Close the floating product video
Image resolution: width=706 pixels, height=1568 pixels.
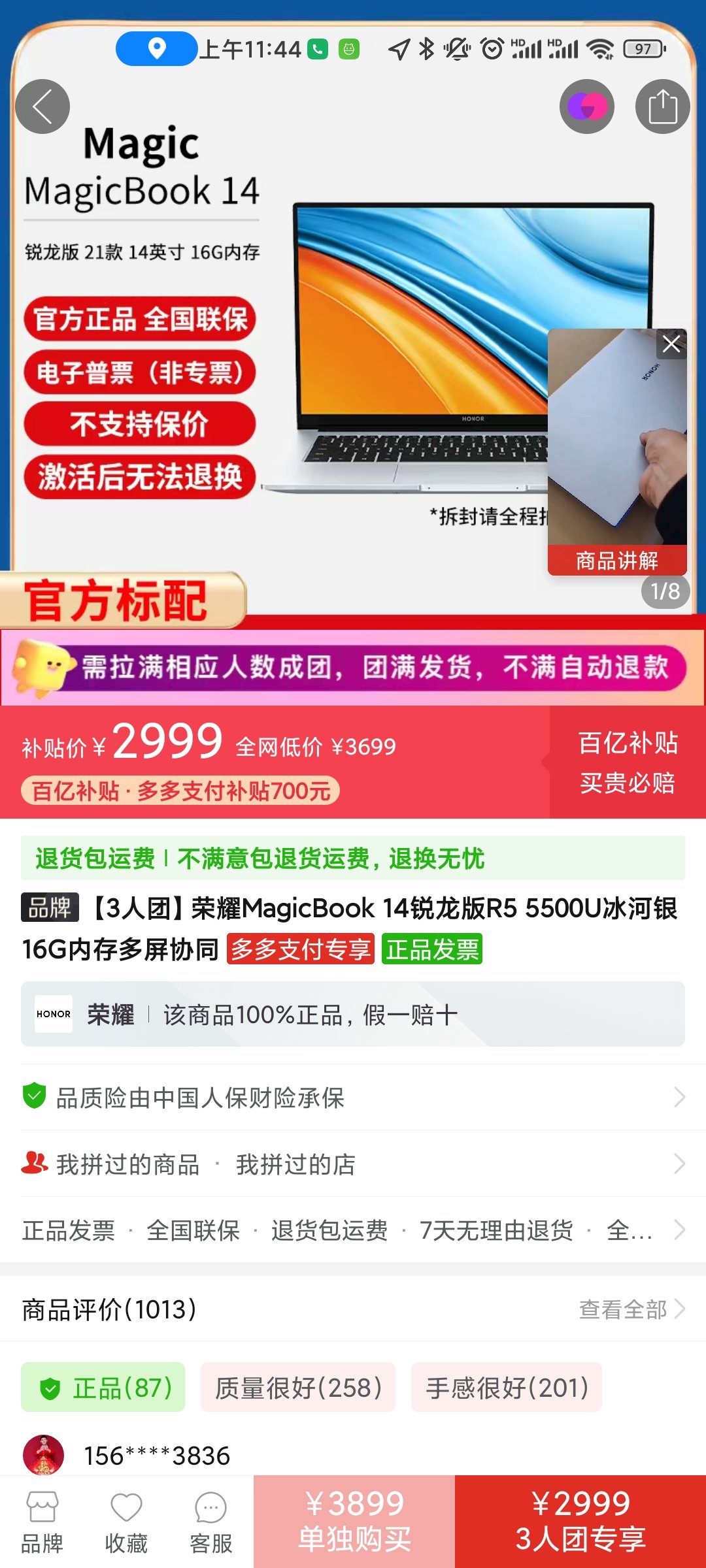pyautogui.click(x=671, y=344)
